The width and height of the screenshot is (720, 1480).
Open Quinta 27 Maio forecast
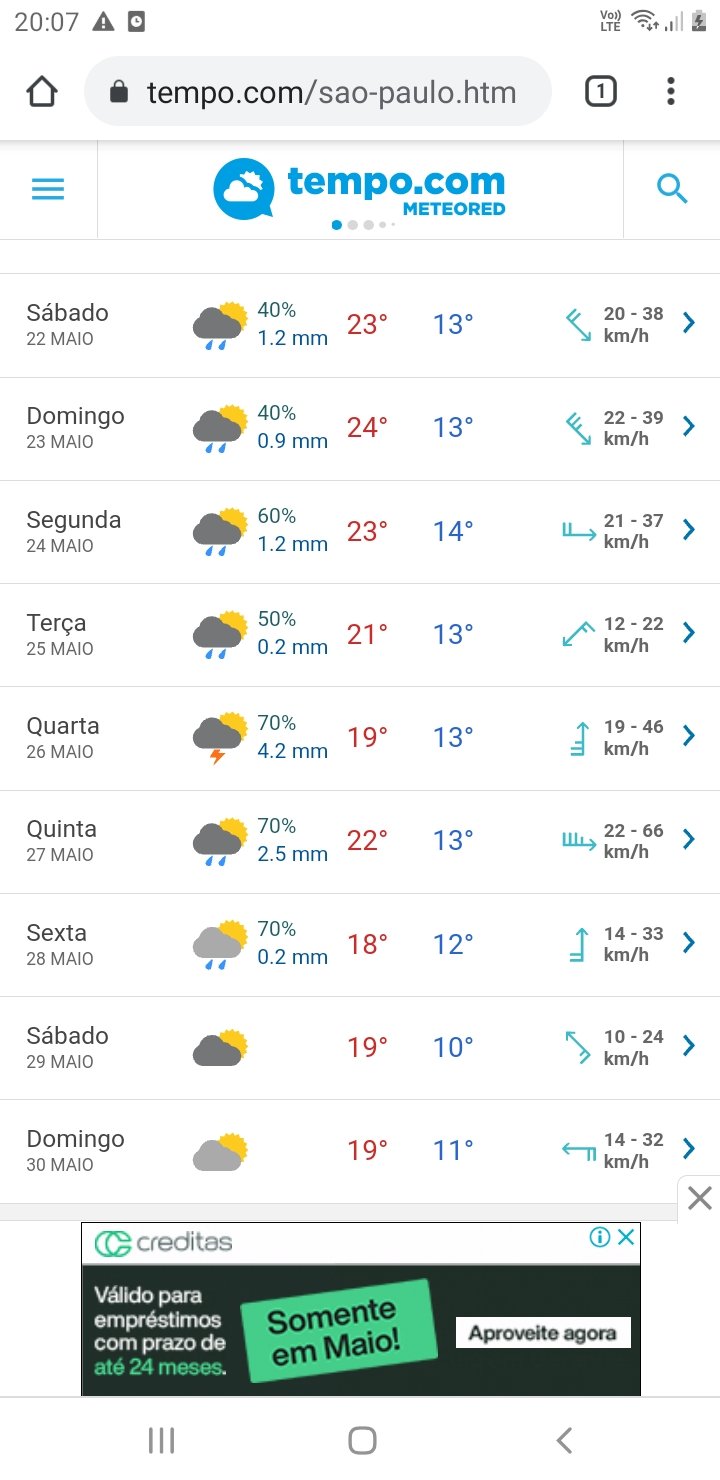[360, 841]
